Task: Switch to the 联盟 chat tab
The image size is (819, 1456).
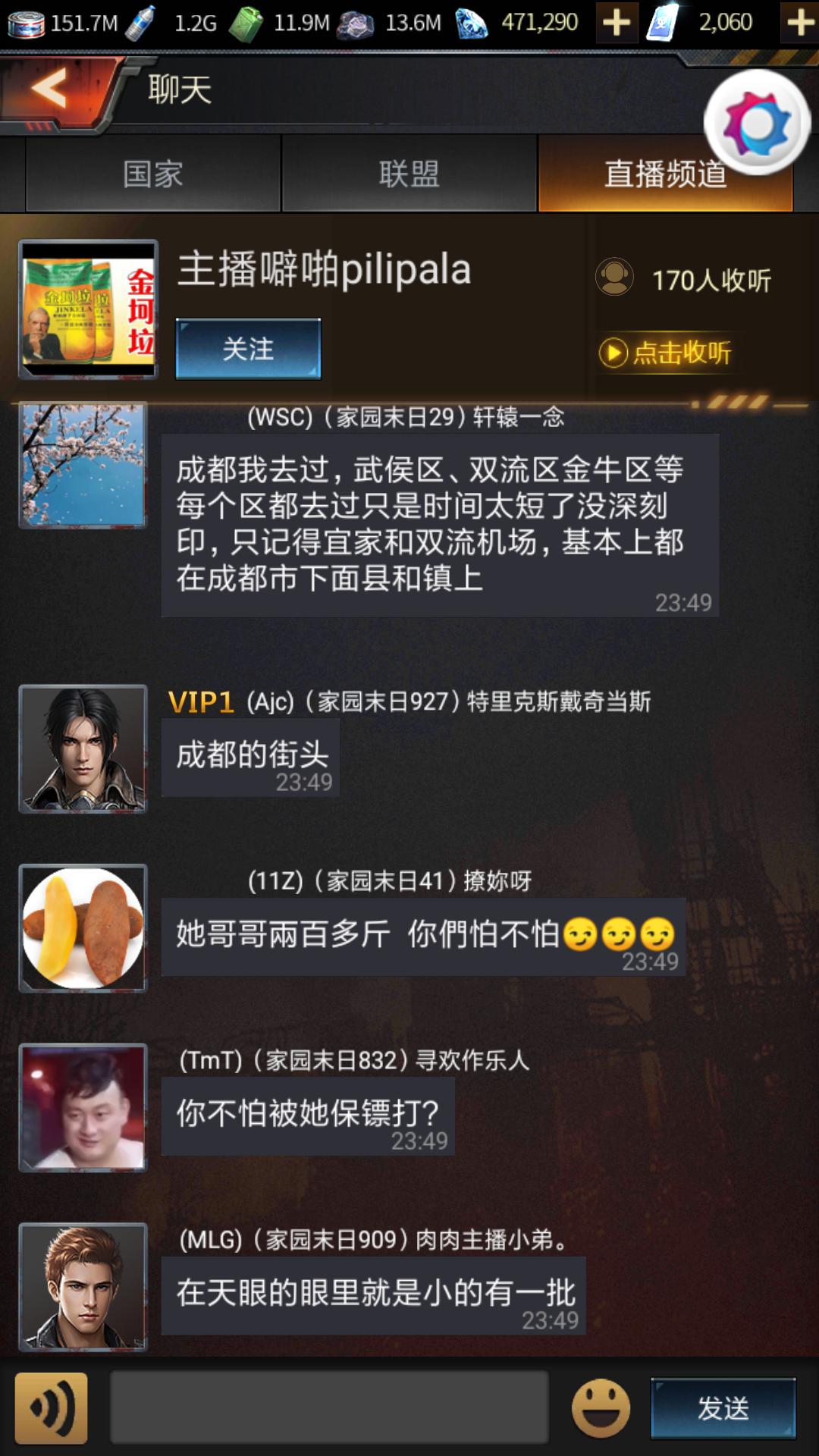Action: pos(409,174)
